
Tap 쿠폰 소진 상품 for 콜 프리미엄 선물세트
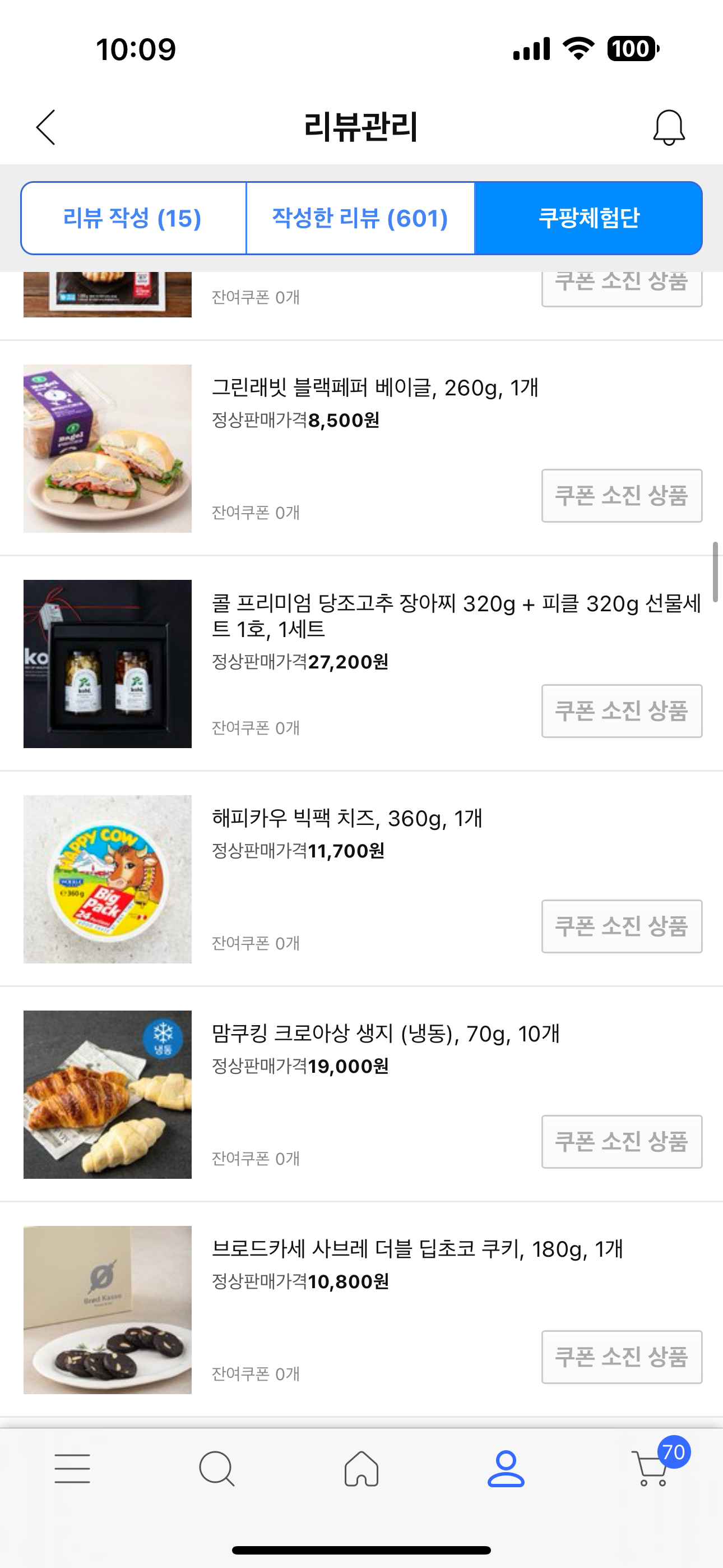(622, 711)
